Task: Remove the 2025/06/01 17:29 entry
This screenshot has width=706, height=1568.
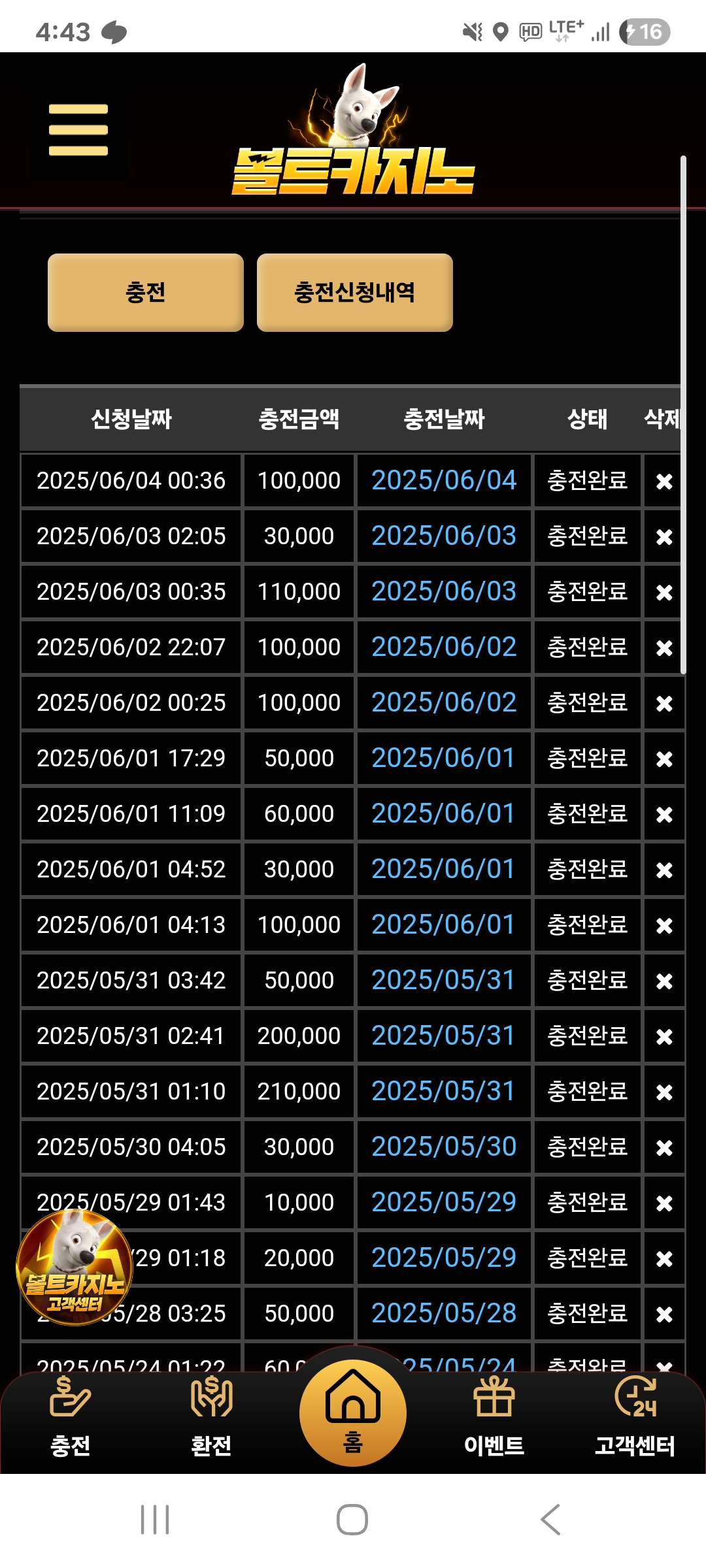Action: coord(664,759)
